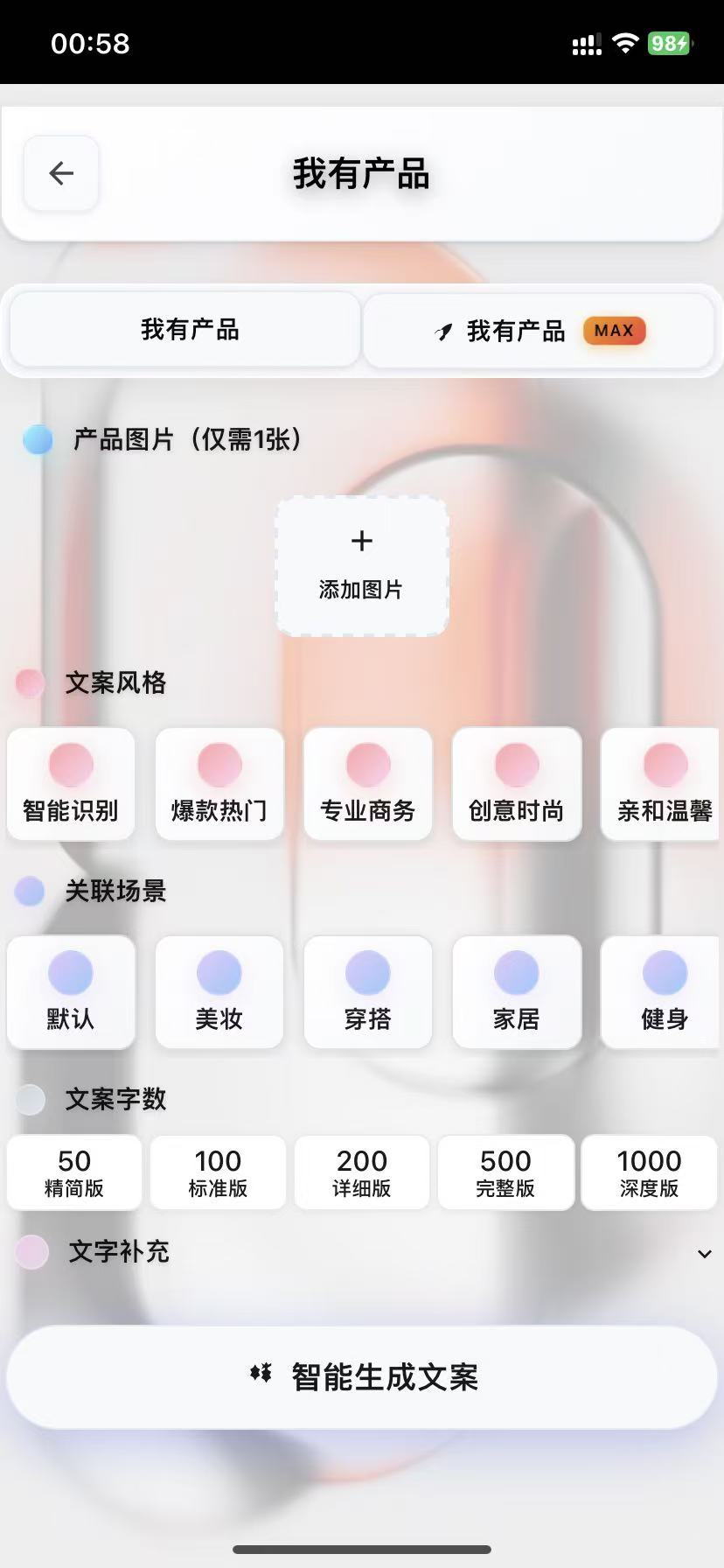Tap the pink dot icon beside 文案风格
Viewport: 724px width, 1568px height.
tap(31, 683)
